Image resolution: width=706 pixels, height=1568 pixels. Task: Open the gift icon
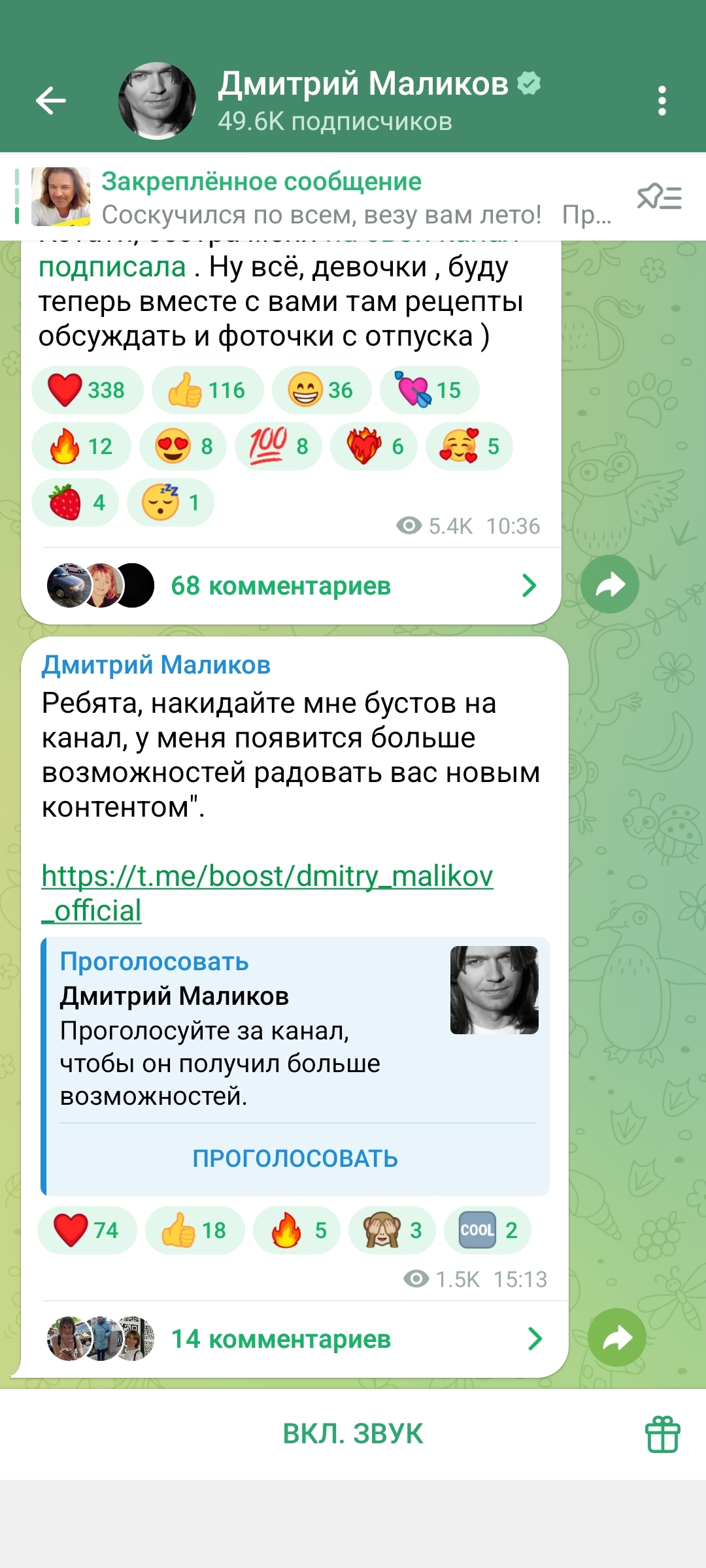pyautogui.click(x=662, y=1434)
